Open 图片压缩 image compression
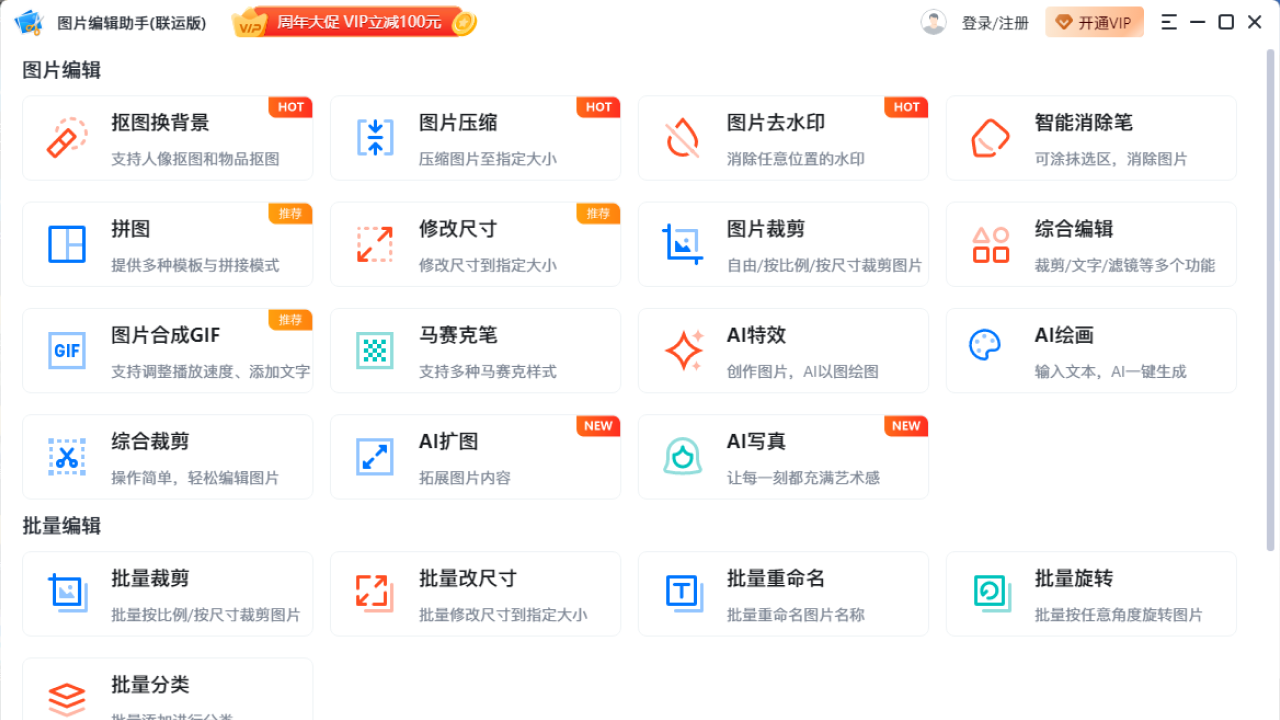The height and width of the screenshot is (720, 1280). click(475, 138)
